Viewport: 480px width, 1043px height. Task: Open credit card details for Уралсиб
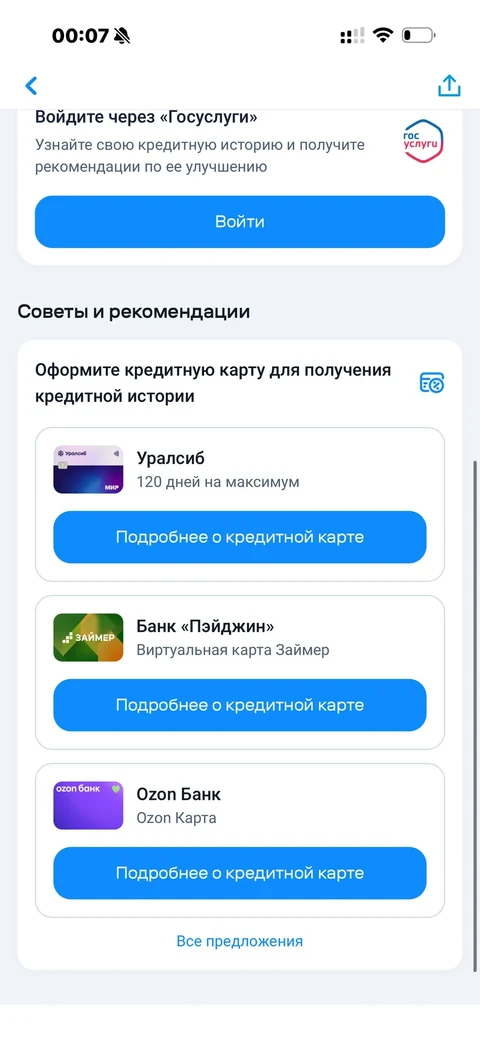tap(239, 537)
